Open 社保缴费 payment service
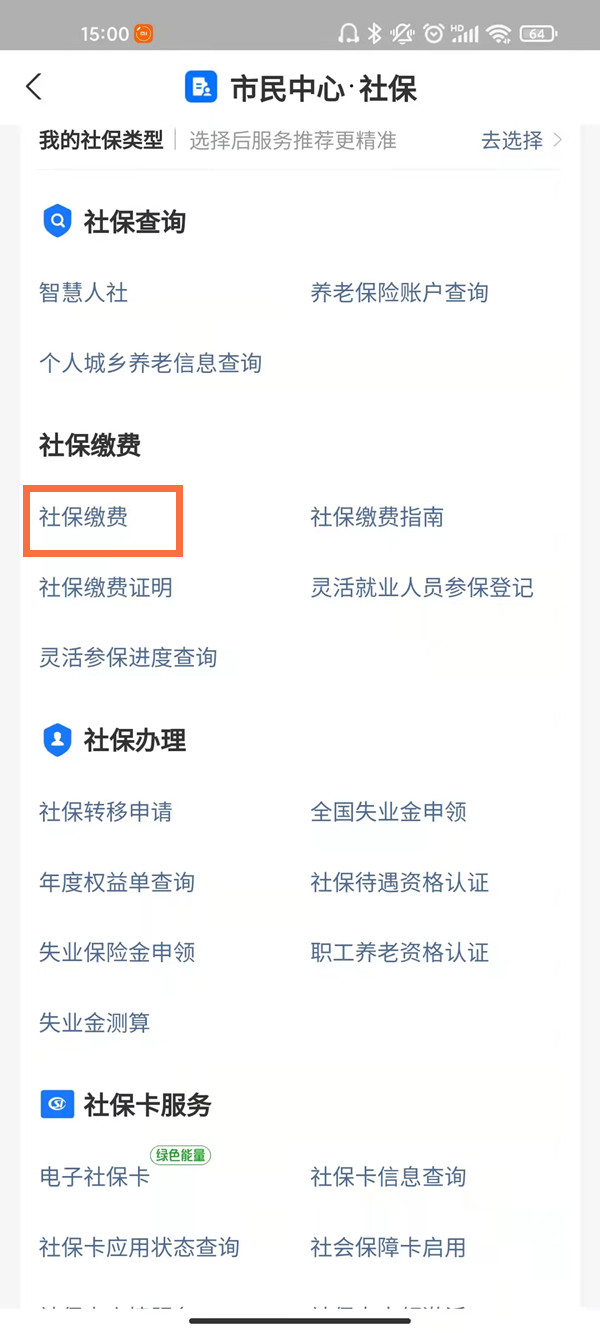 (x=84, y=518)
